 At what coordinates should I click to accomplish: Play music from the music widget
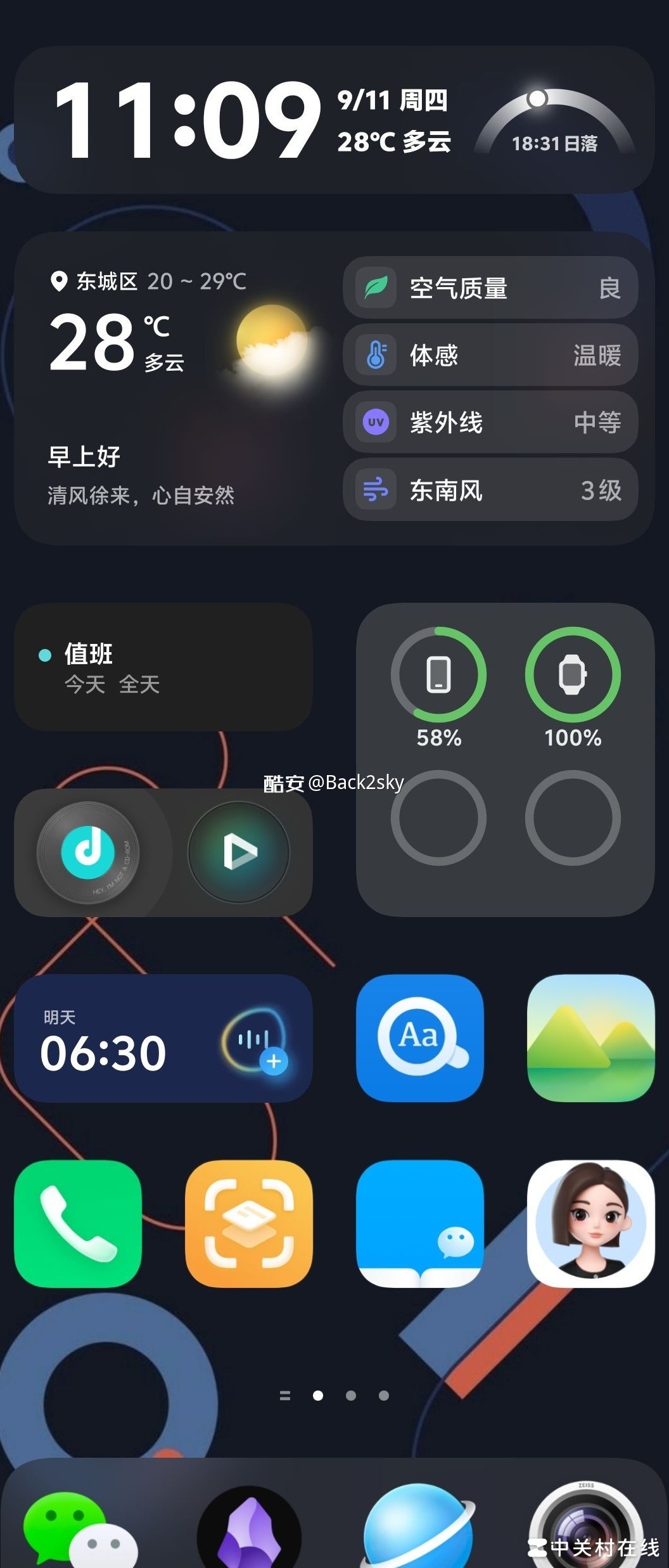click(x=239, y=851)
